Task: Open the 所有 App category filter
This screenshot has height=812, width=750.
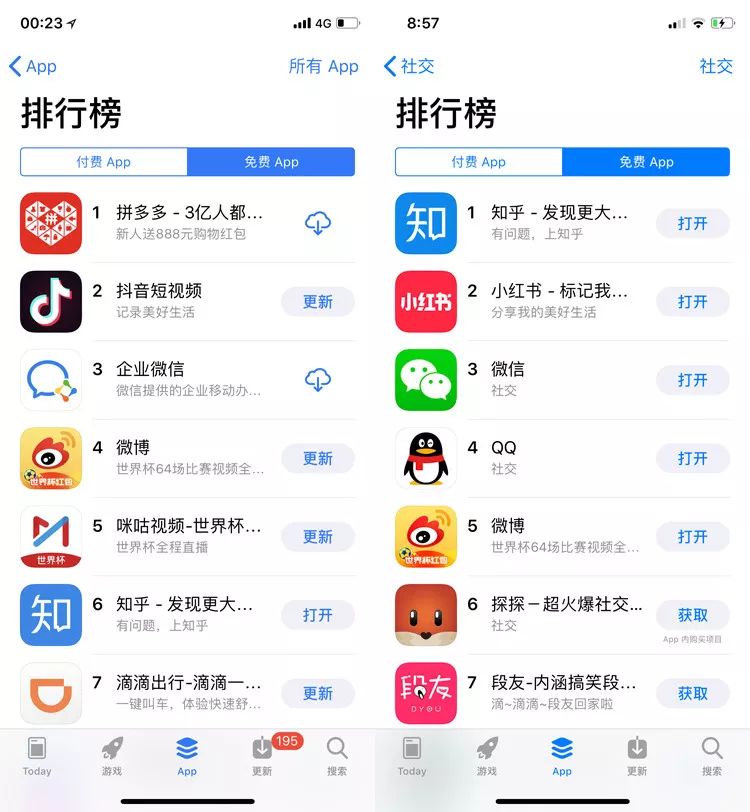Action: (x=323, y=66)
